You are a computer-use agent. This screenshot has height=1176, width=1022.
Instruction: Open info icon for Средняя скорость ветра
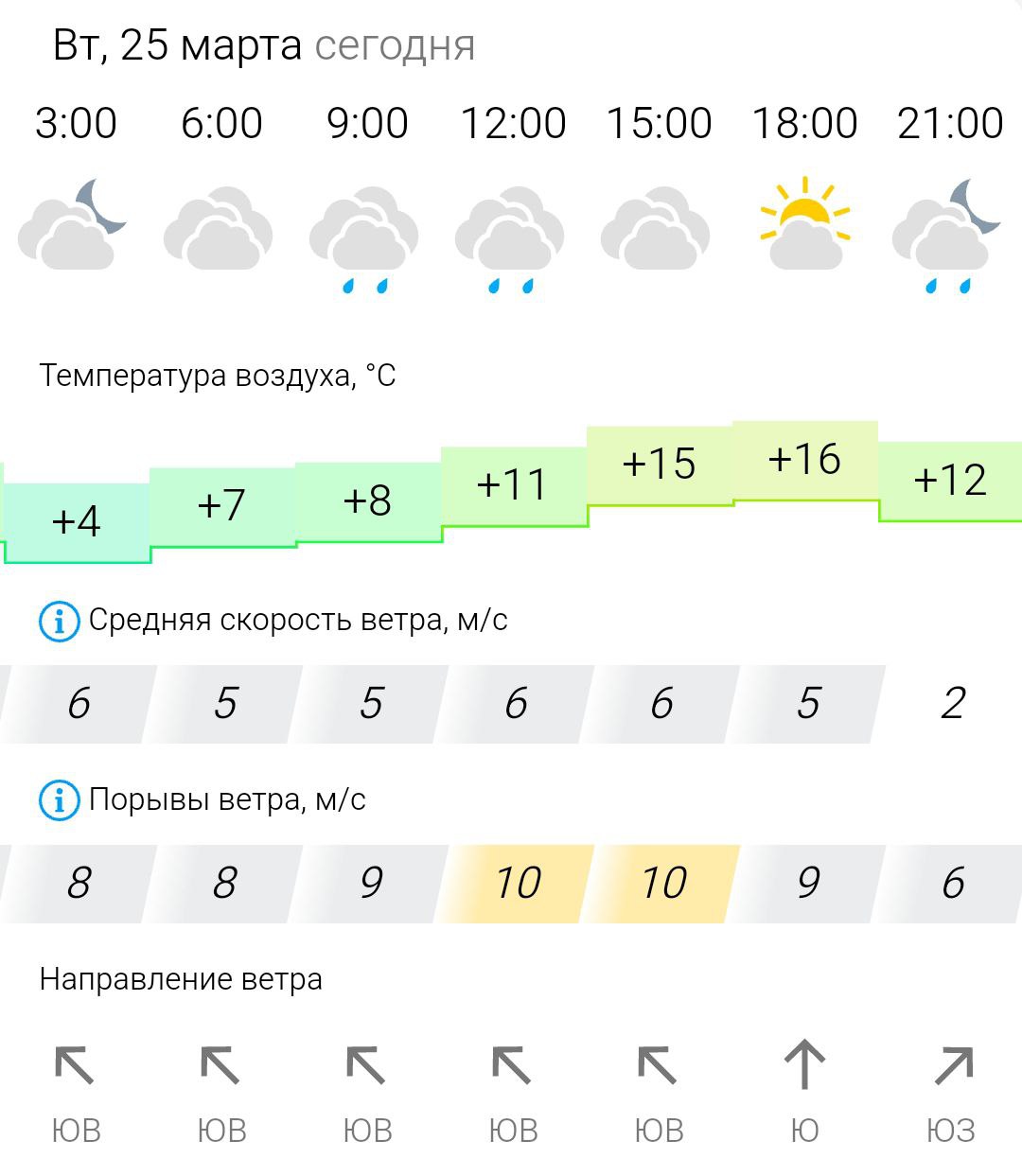59,622
